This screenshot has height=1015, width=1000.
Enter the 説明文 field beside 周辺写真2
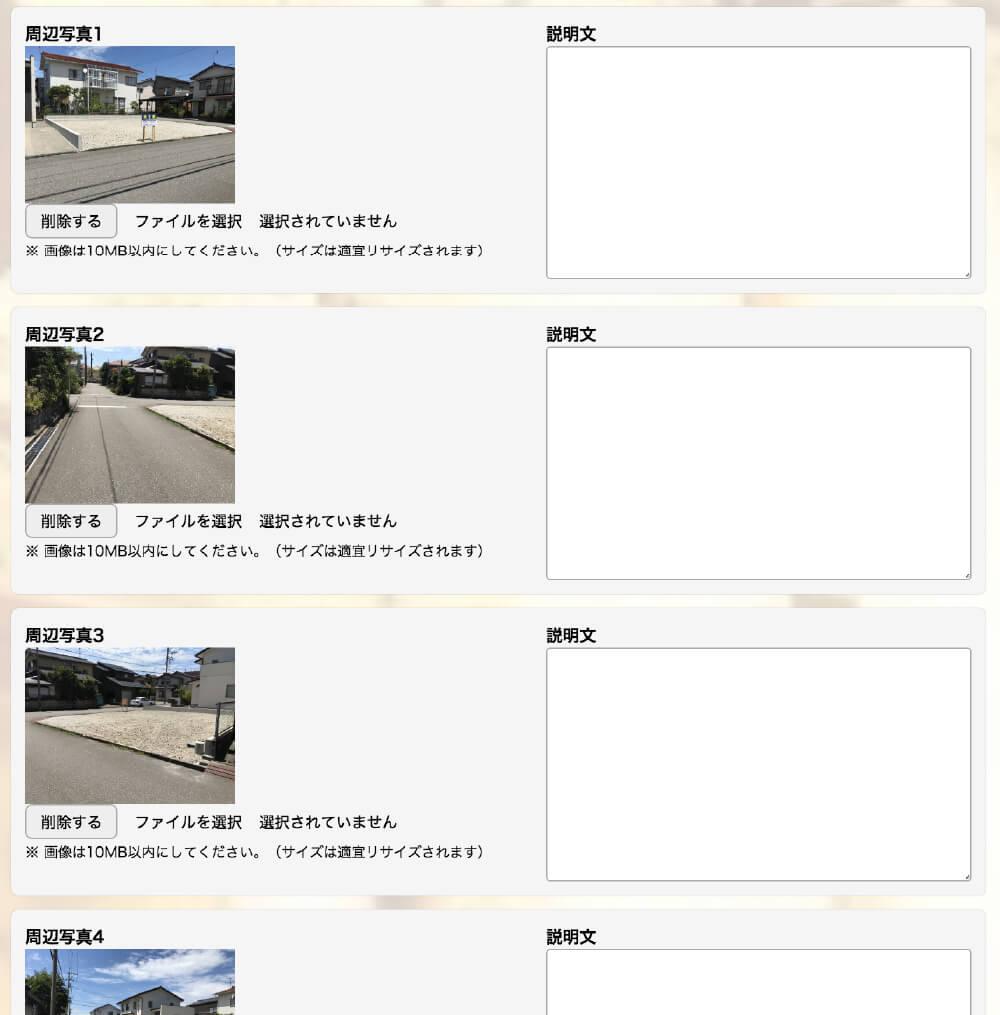click(758, 463)
